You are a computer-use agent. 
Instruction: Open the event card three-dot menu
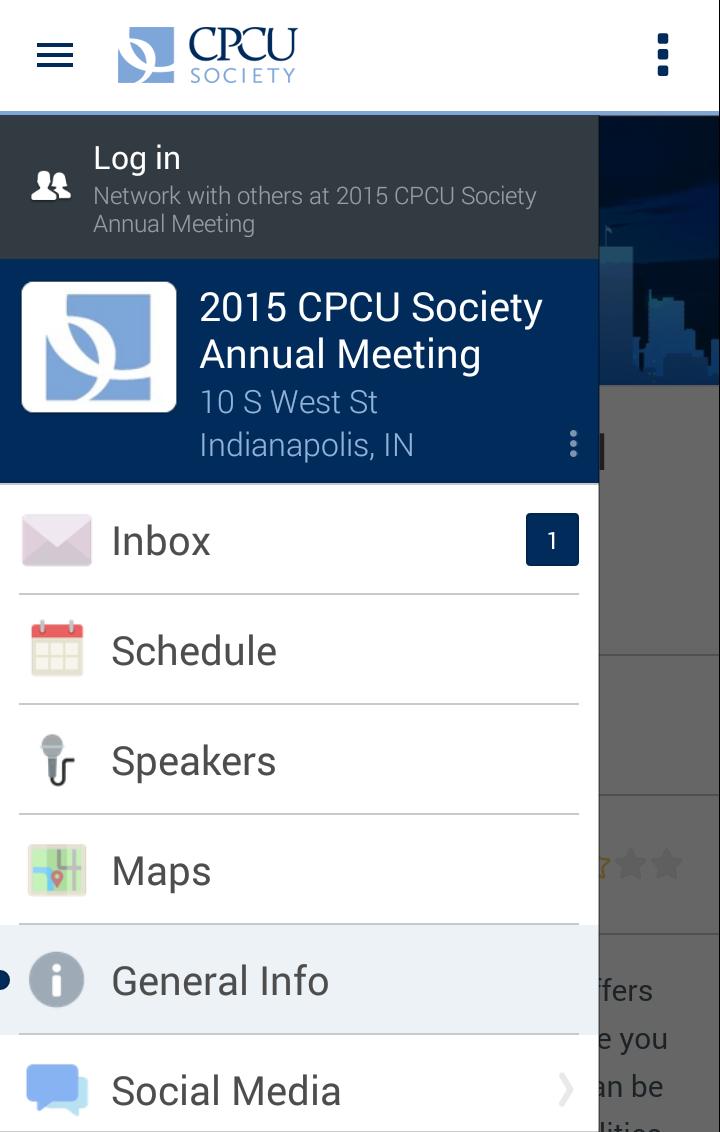coord(573,443)
